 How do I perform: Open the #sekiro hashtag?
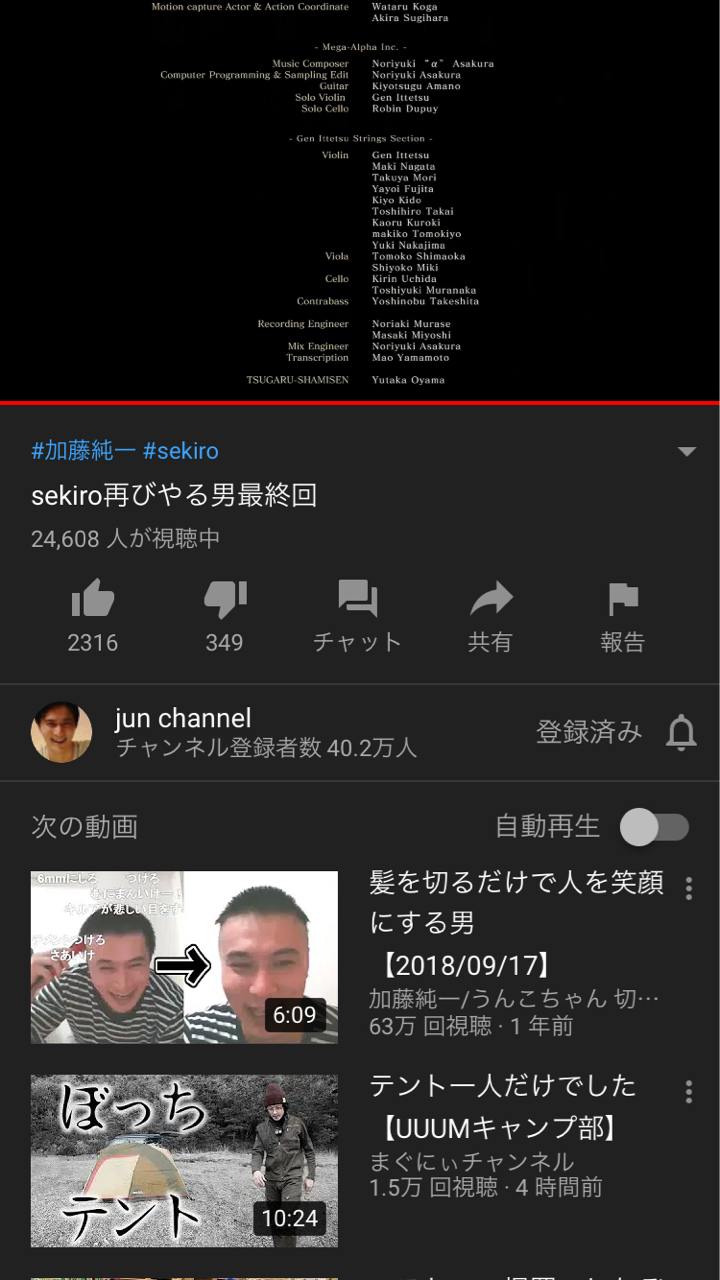181,451
